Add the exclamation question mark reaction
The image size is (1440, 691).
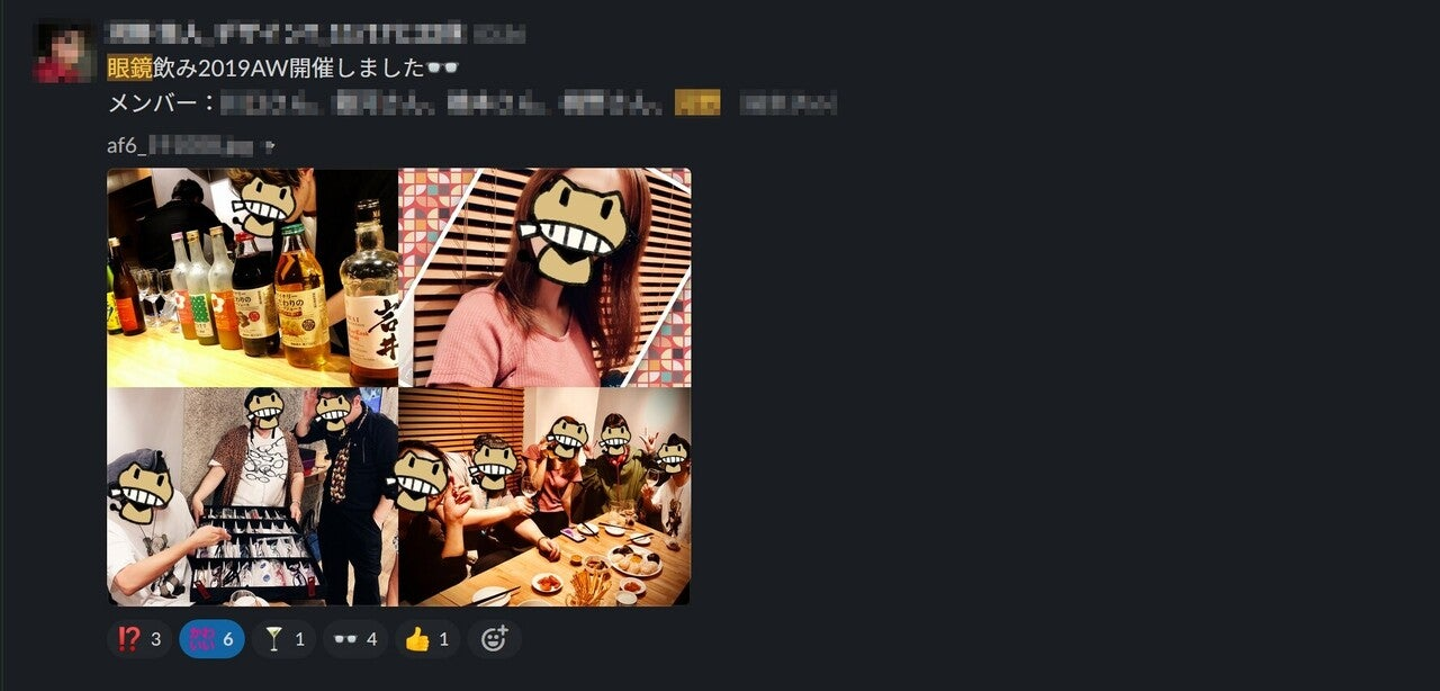[x=139, y=639]
